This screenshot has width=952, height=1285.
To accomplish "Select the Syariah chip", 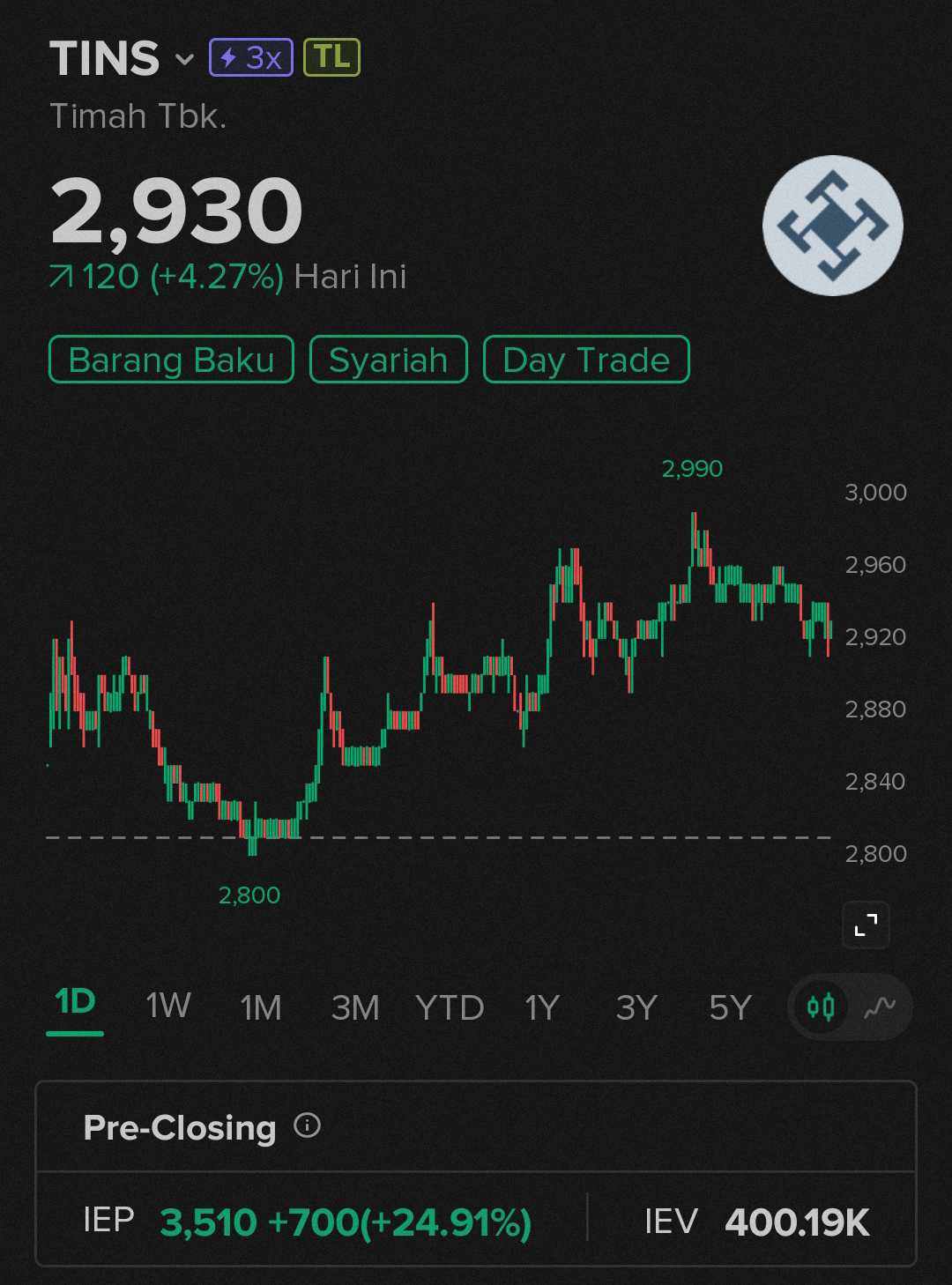I will (388, 360).
